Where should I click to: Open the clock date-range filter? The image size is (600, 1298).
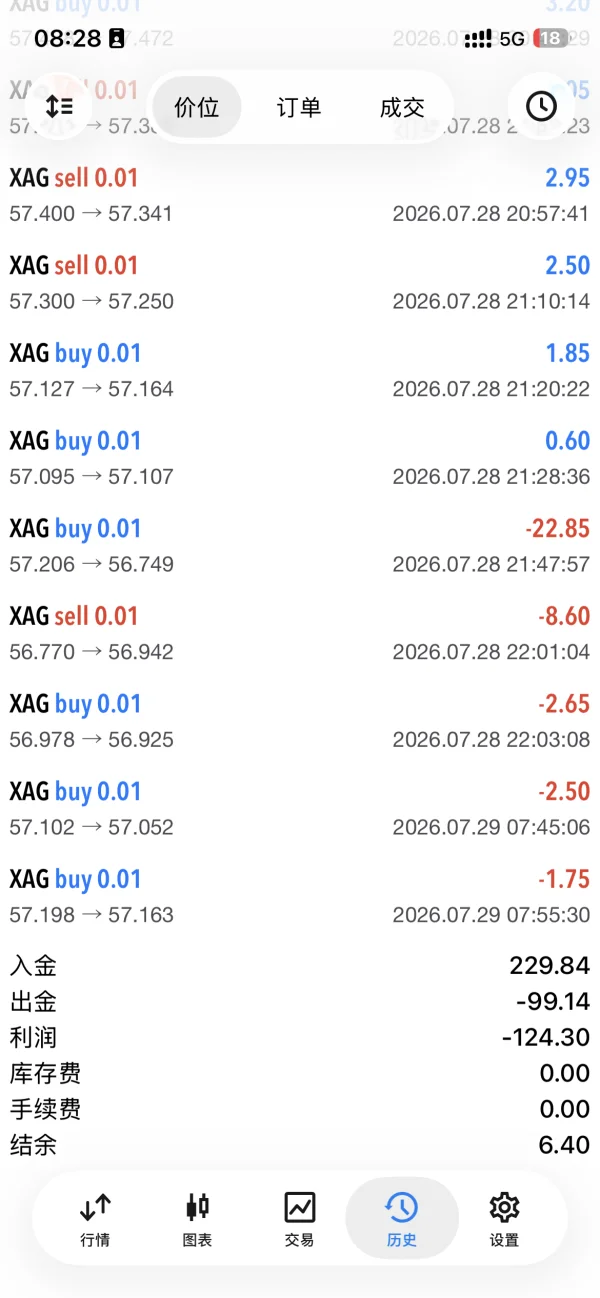[x=541, y=106]
